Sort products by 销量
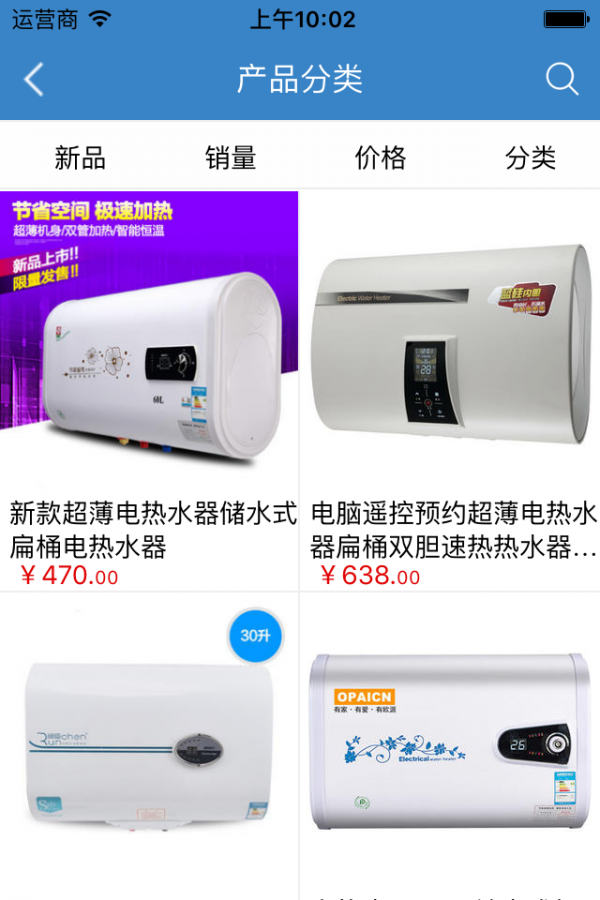600x900 pixels. (231, 157)
